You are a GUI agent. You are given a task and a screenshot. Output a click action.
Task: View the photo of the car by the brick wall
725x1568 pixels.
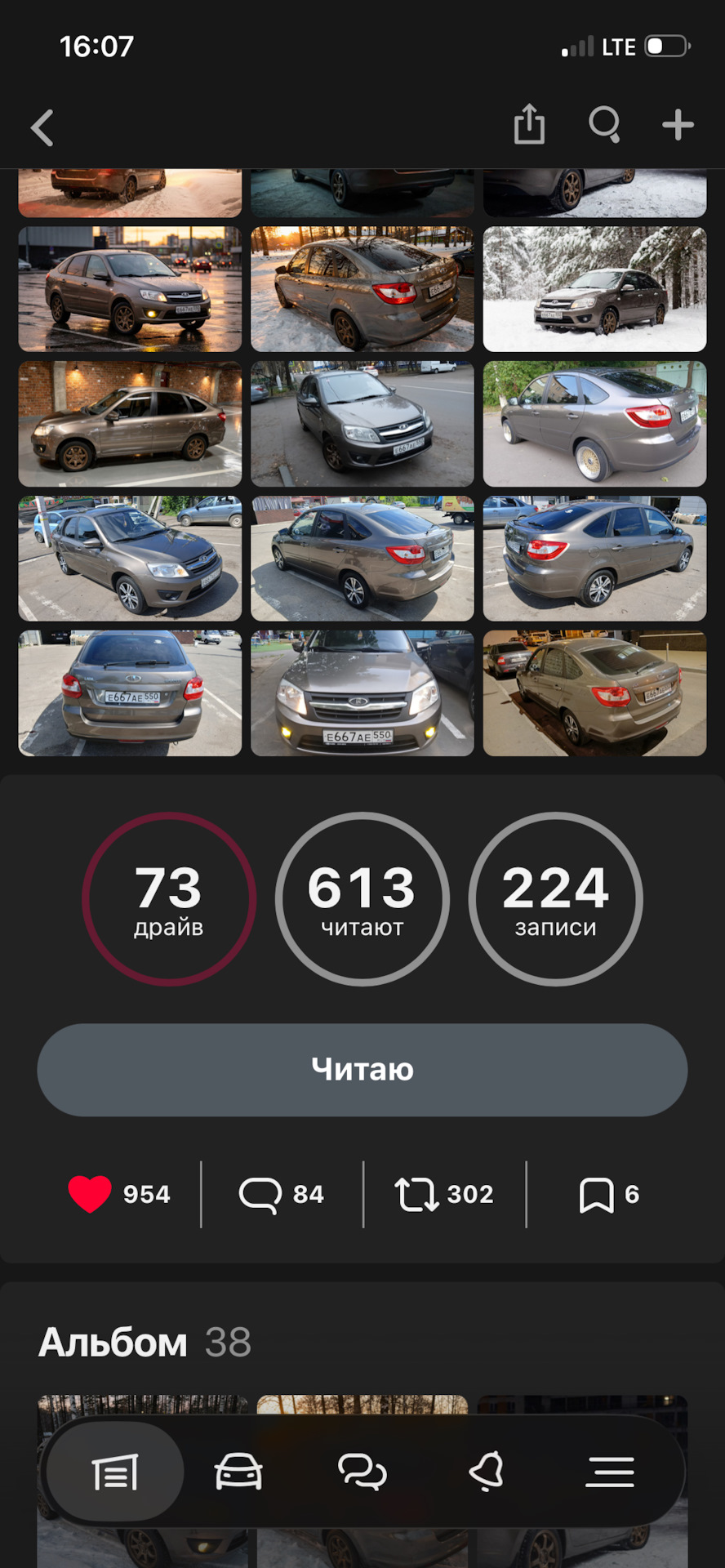(130, 424)
